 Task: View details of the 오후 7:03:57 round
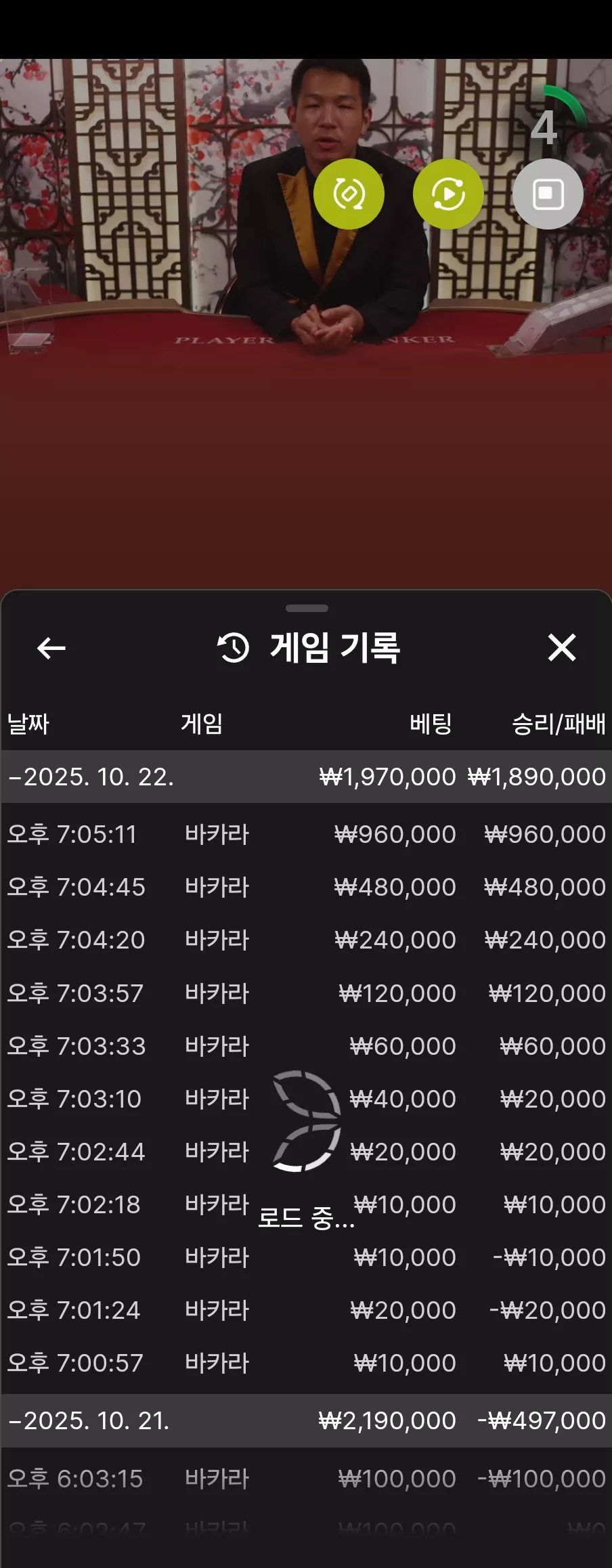click(x=306, y=993)
